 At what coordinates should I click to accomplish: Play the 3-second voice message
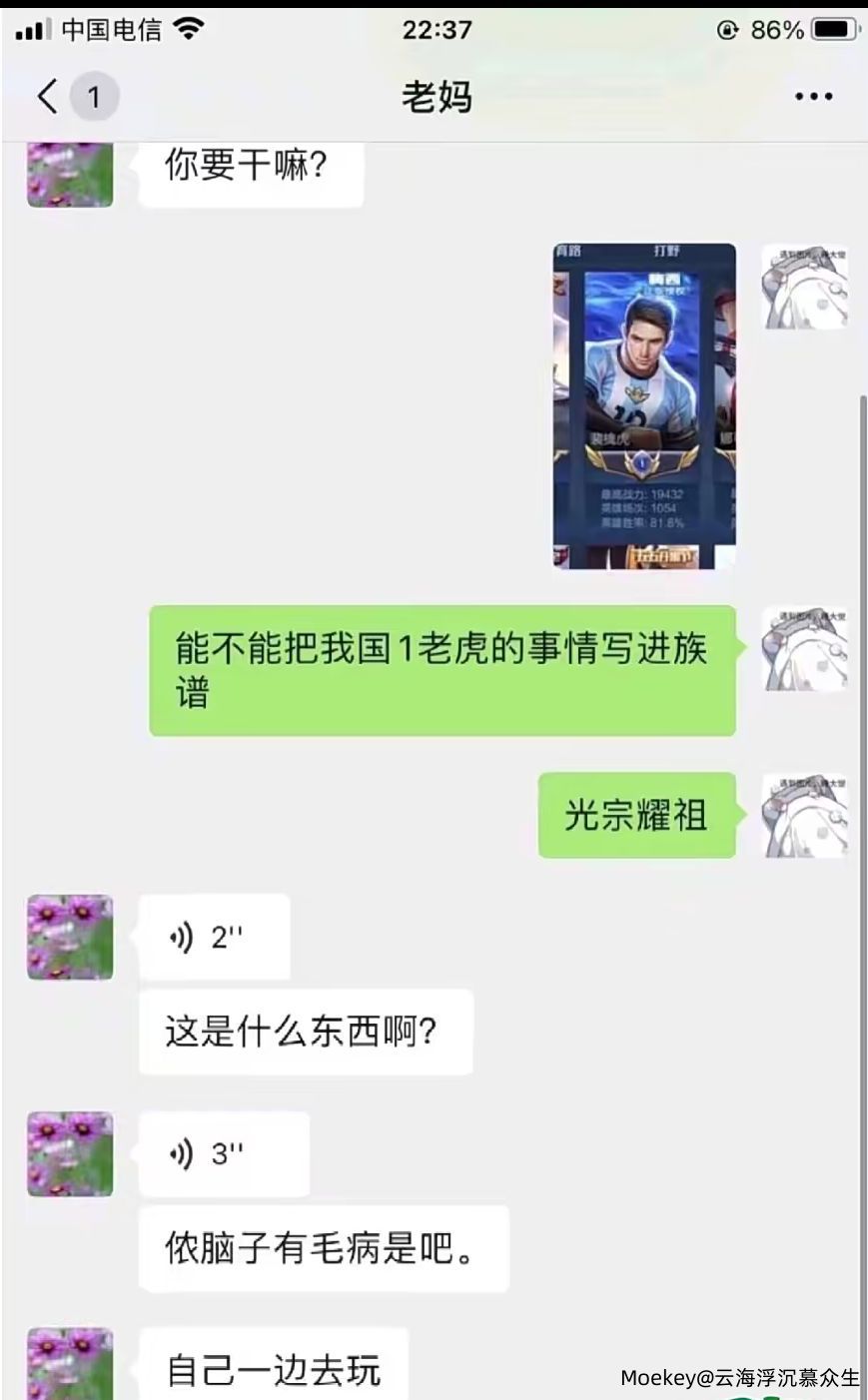tap(223, 1154)
